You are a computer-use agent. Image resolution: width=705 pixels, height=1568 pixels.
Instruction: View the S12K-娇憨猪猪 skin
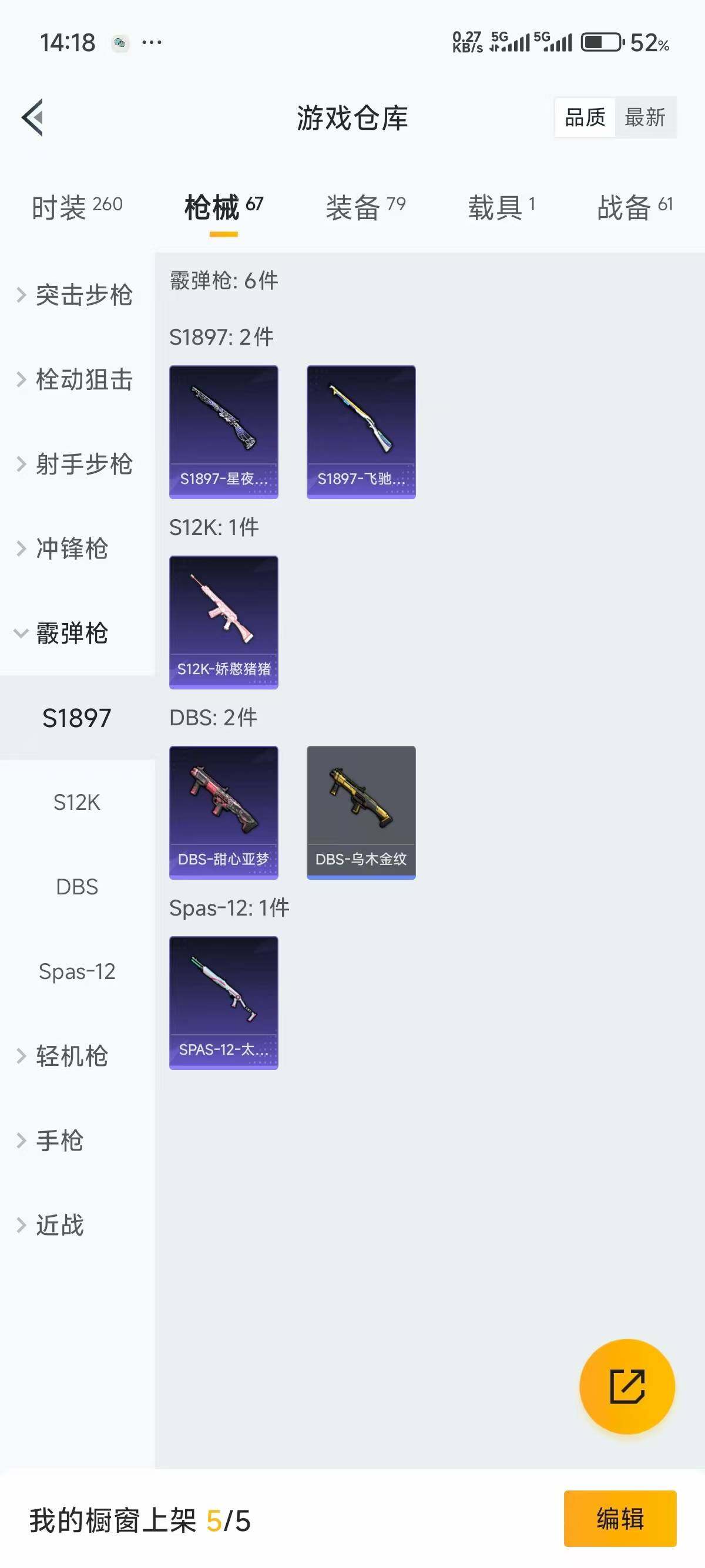coord(223,622)
